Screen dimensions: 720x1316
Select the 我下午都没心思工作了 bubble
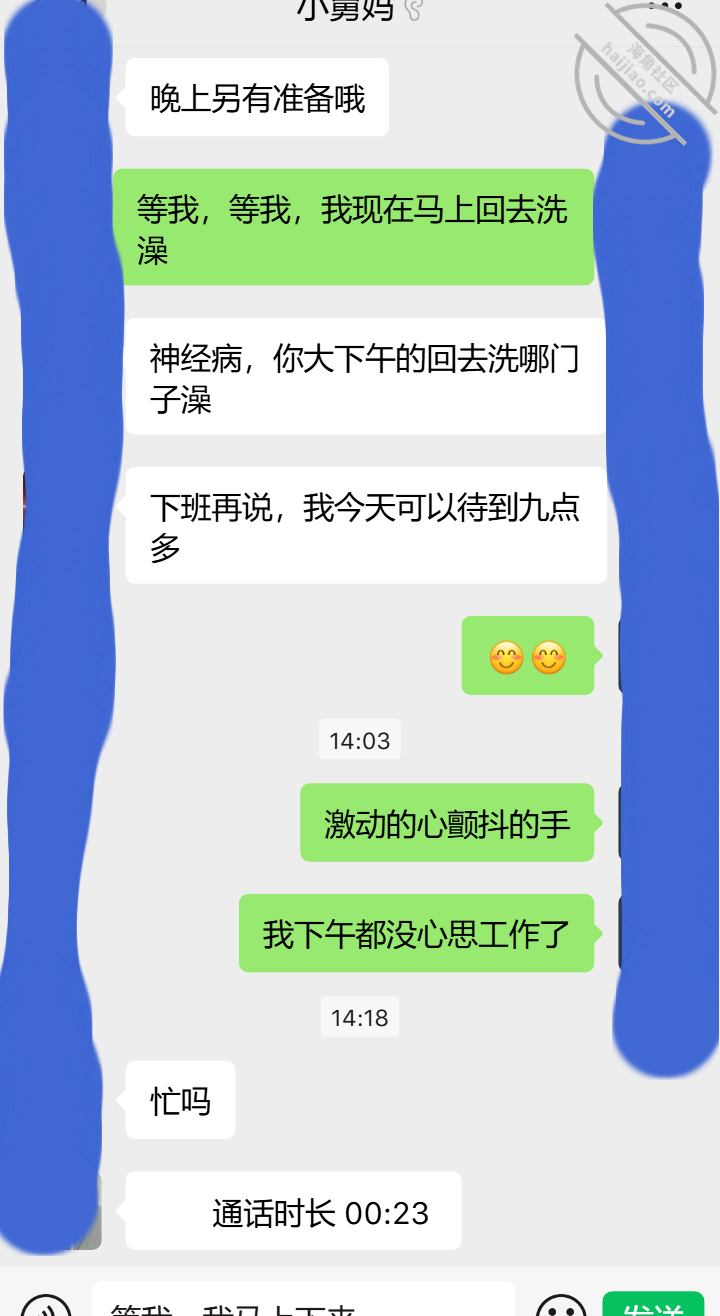click(x=416, y=932)
